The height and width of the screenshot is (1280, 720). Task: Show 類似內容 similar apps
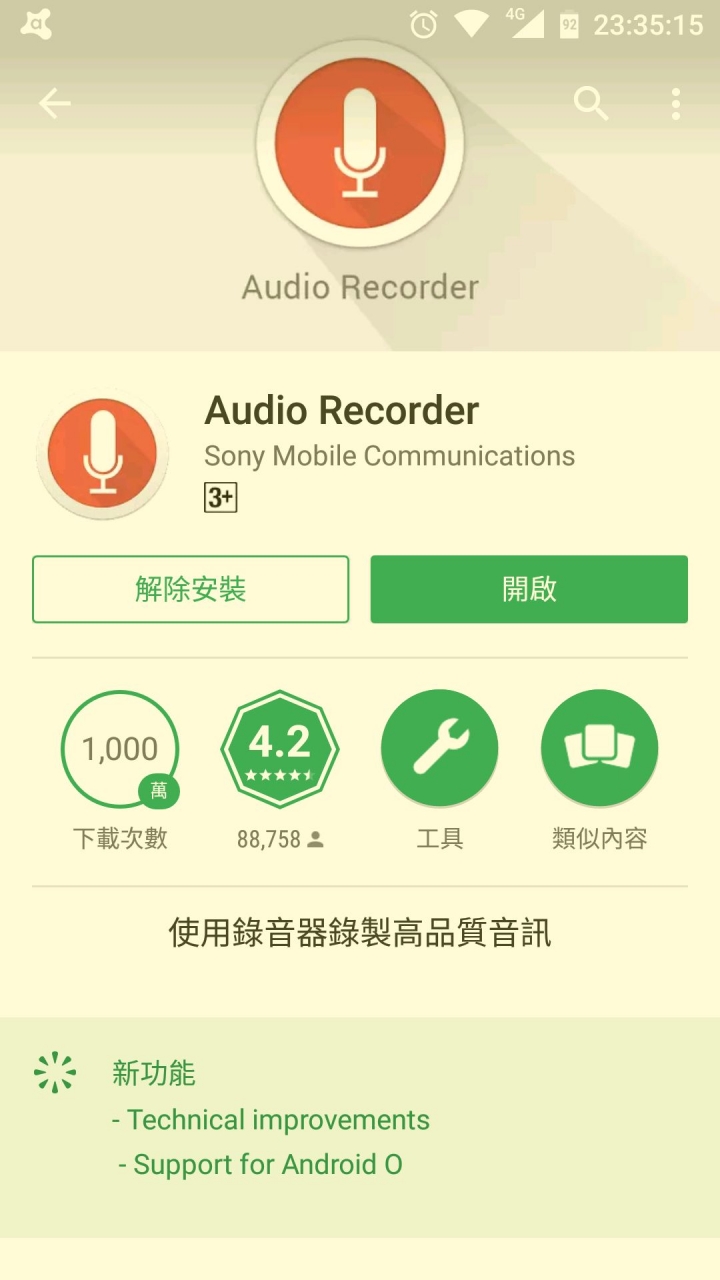tap(599, 748)
